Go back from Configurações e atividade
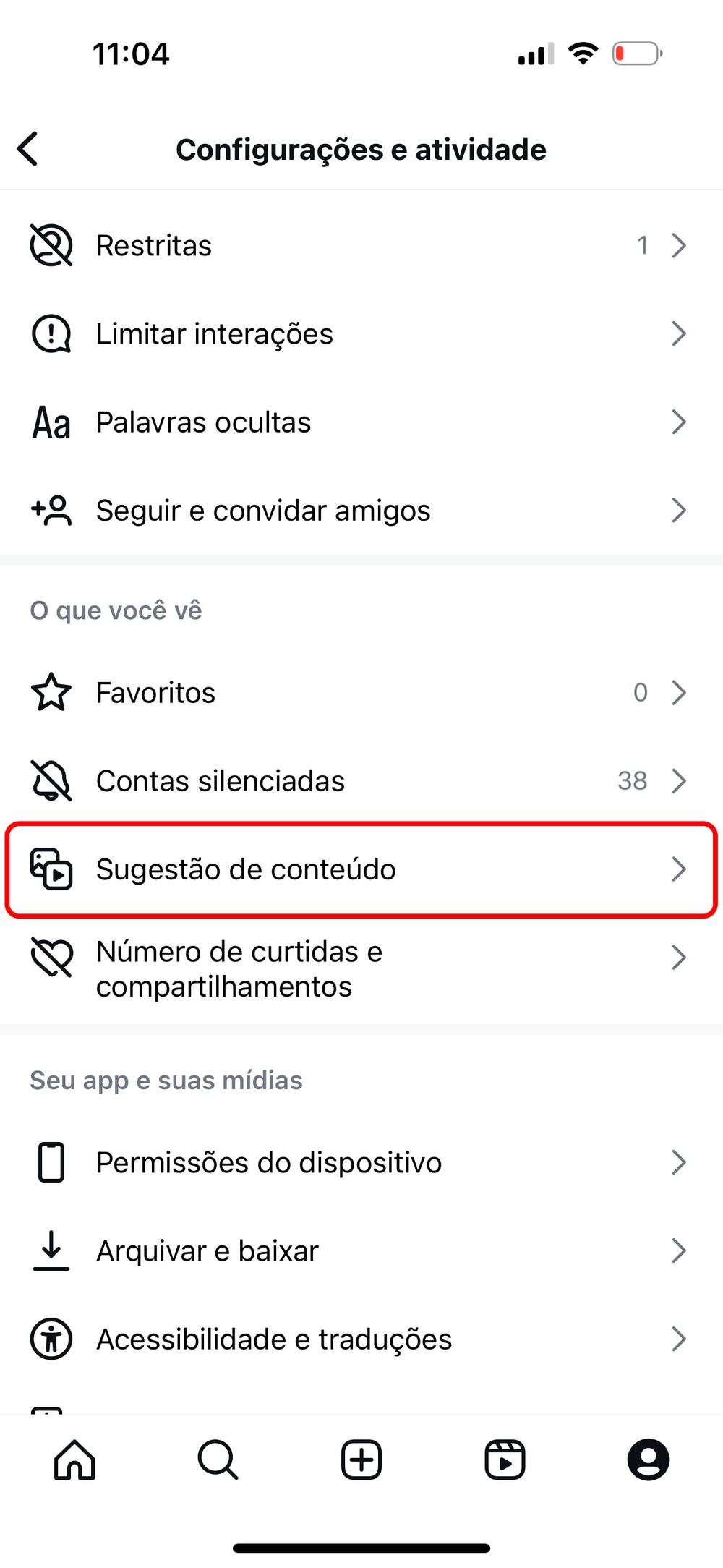 [28, 149]
